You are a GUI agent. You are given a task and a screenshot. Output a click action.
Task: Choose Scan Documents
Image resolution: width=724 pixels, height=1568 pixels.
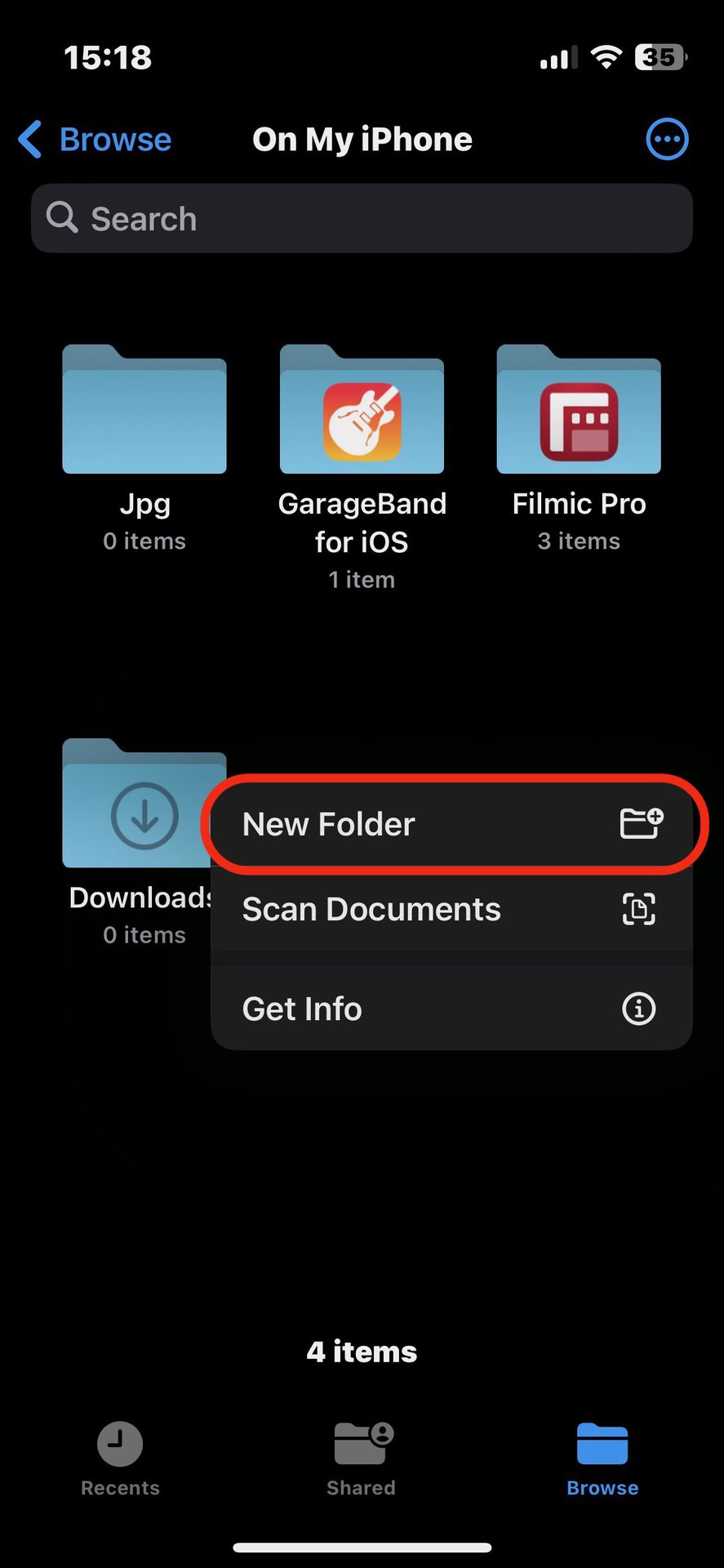pos(451,909)
